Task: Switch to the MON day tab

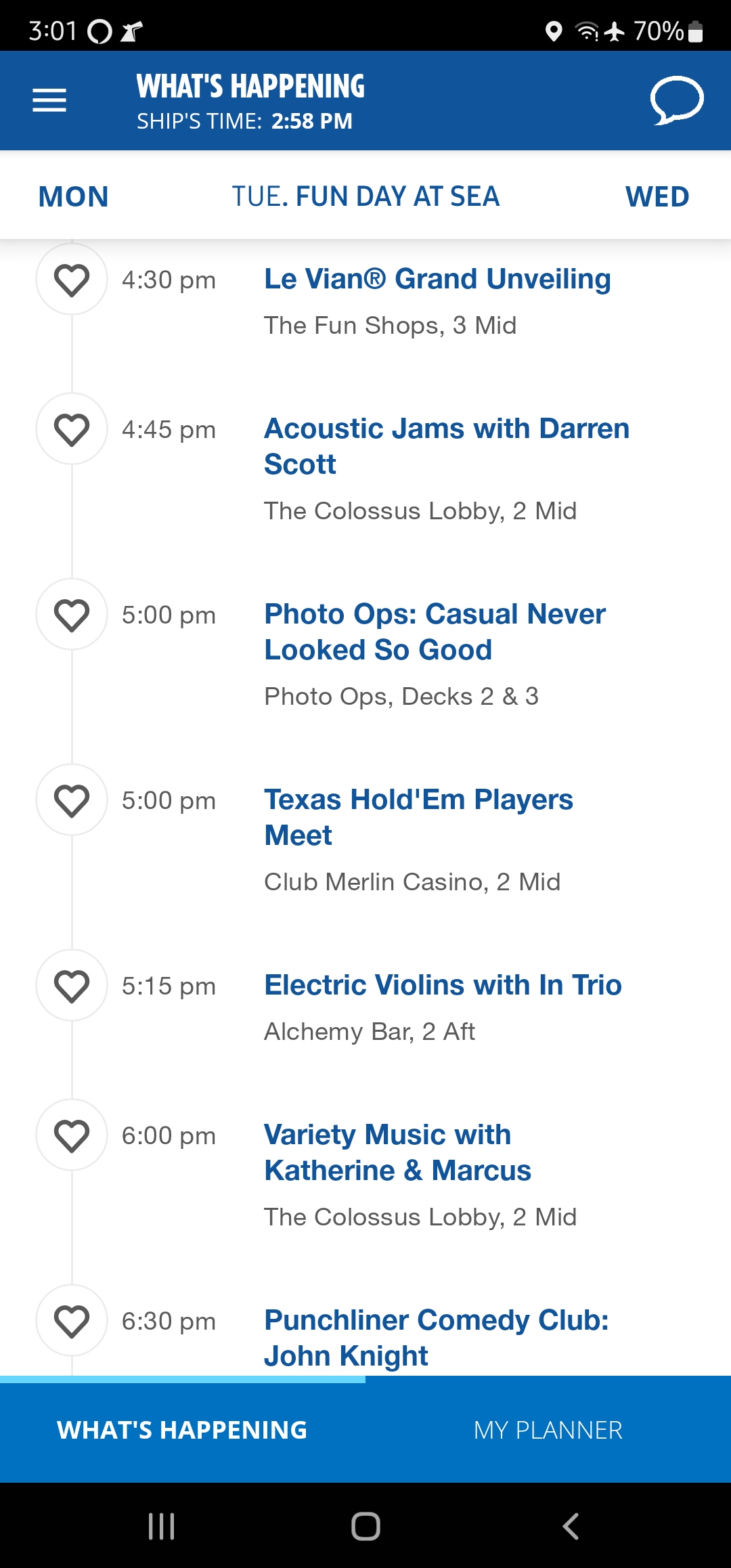Action: (74, 197)
